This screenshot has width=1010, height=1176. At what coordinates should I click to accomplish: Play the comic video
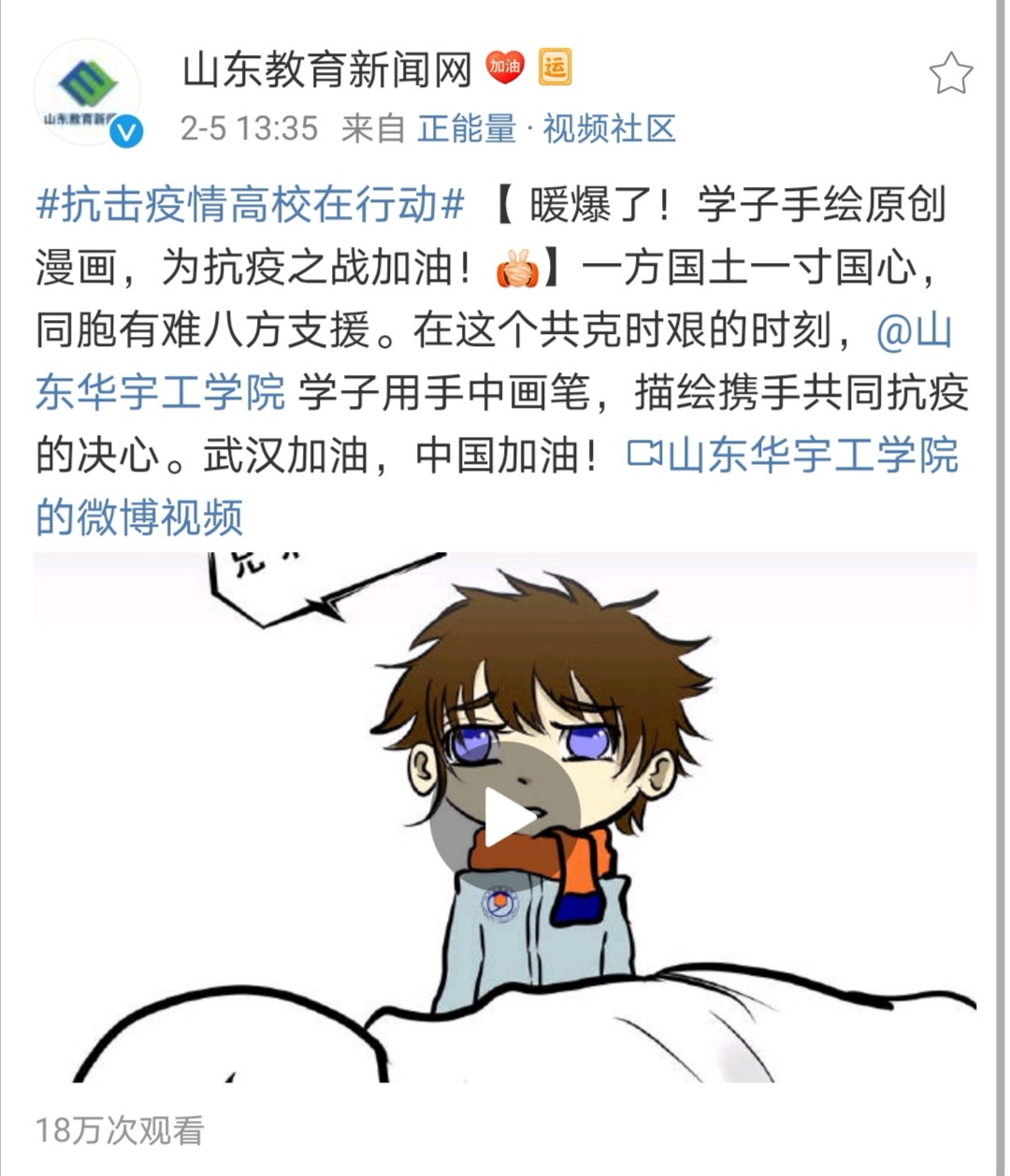pos(505,818)
